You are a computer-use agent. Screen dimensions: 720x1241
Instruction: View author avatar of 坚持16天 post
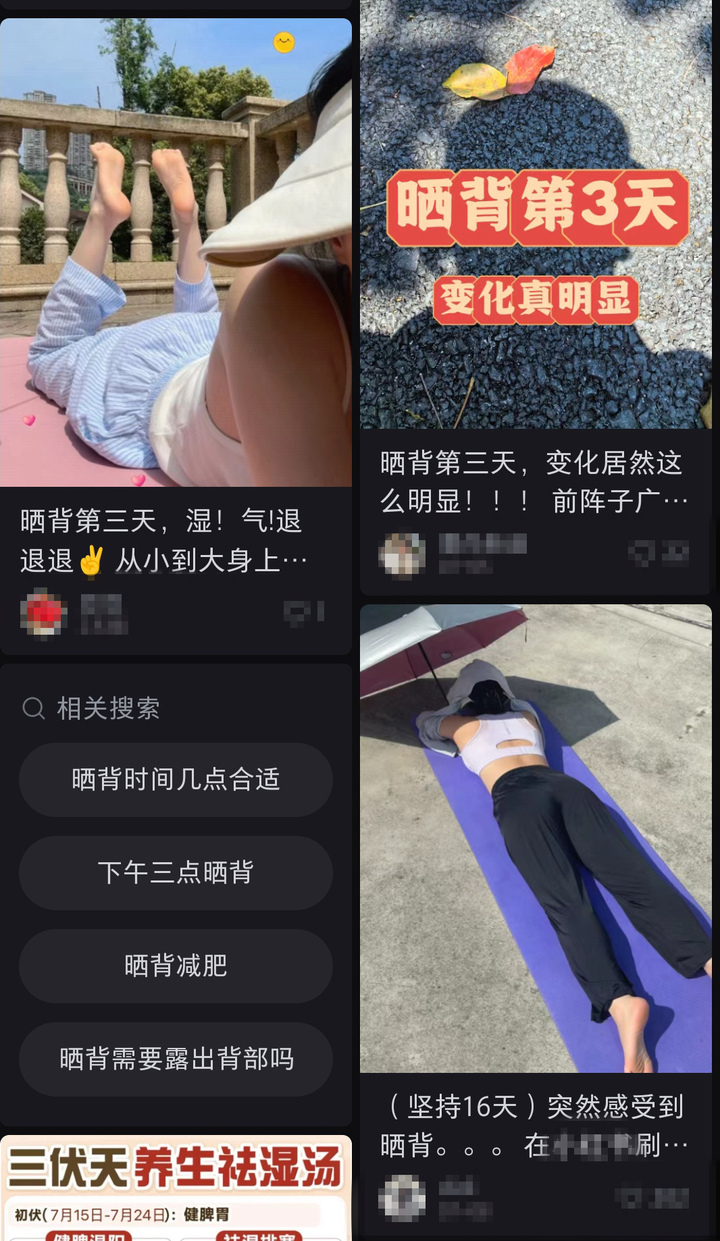coord(402,1197)
